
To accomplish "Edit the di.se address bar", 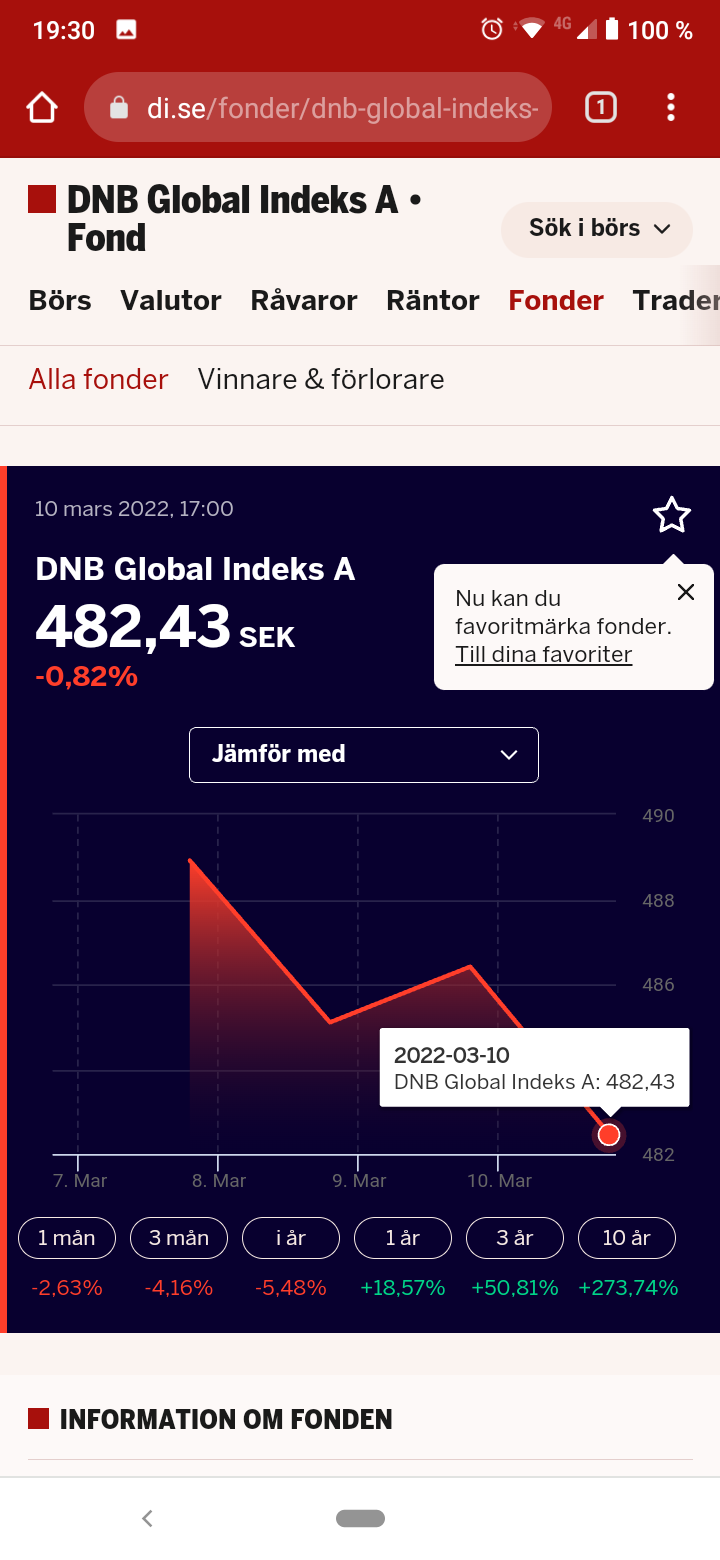I will click(x=330, y=108).
